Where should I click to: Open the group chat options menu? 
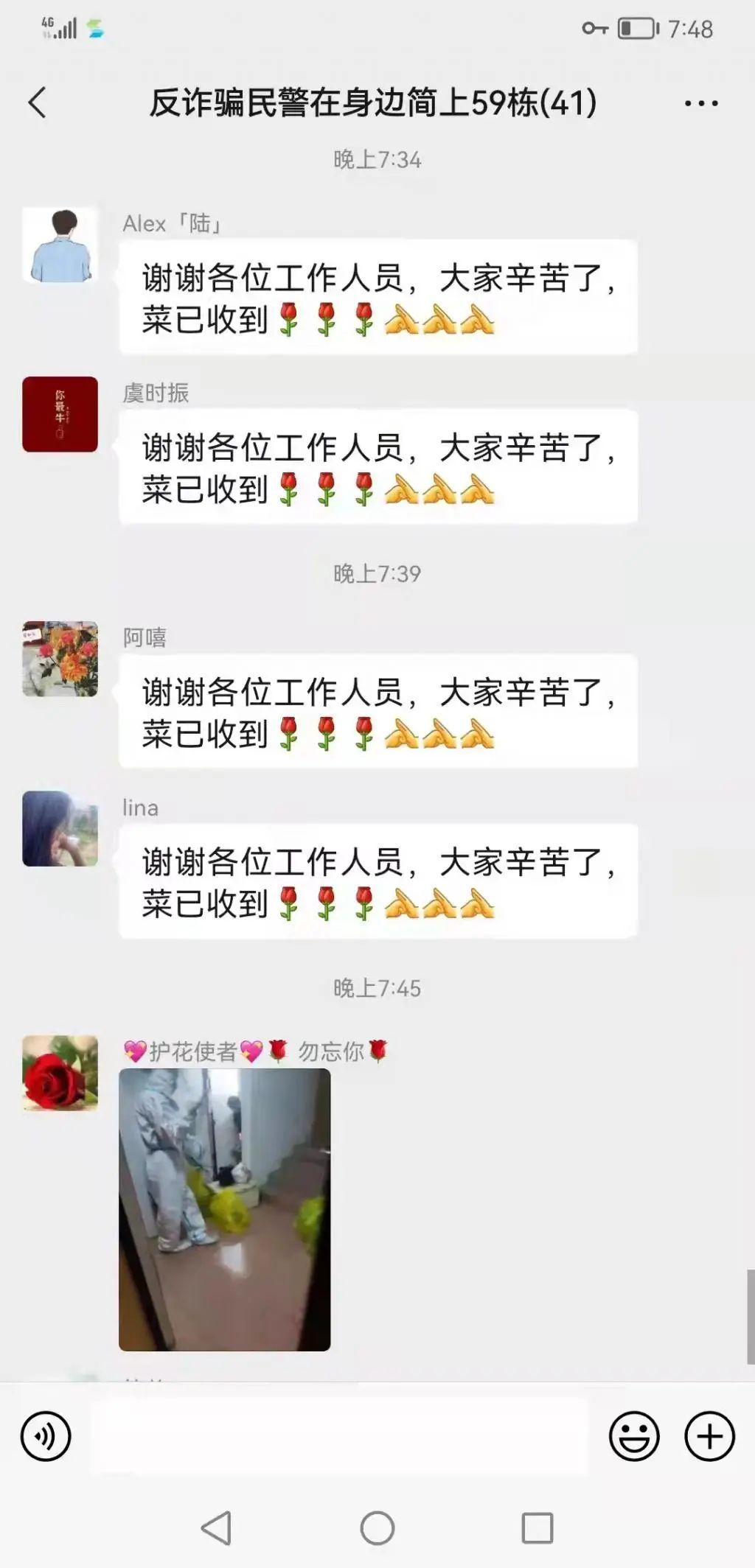point(700,103)
